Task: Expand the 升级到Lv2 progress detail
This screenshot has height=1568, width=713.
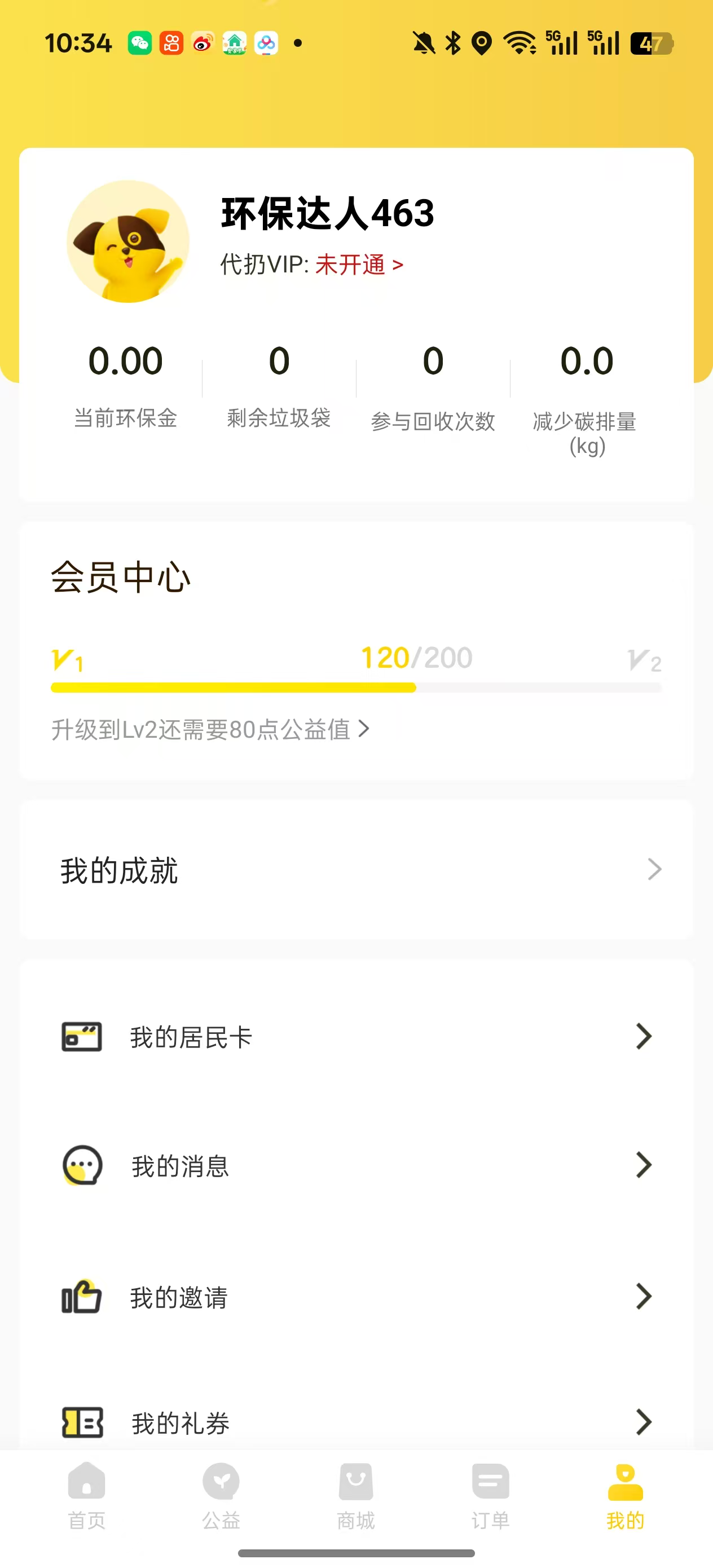Action: [210, 728]
